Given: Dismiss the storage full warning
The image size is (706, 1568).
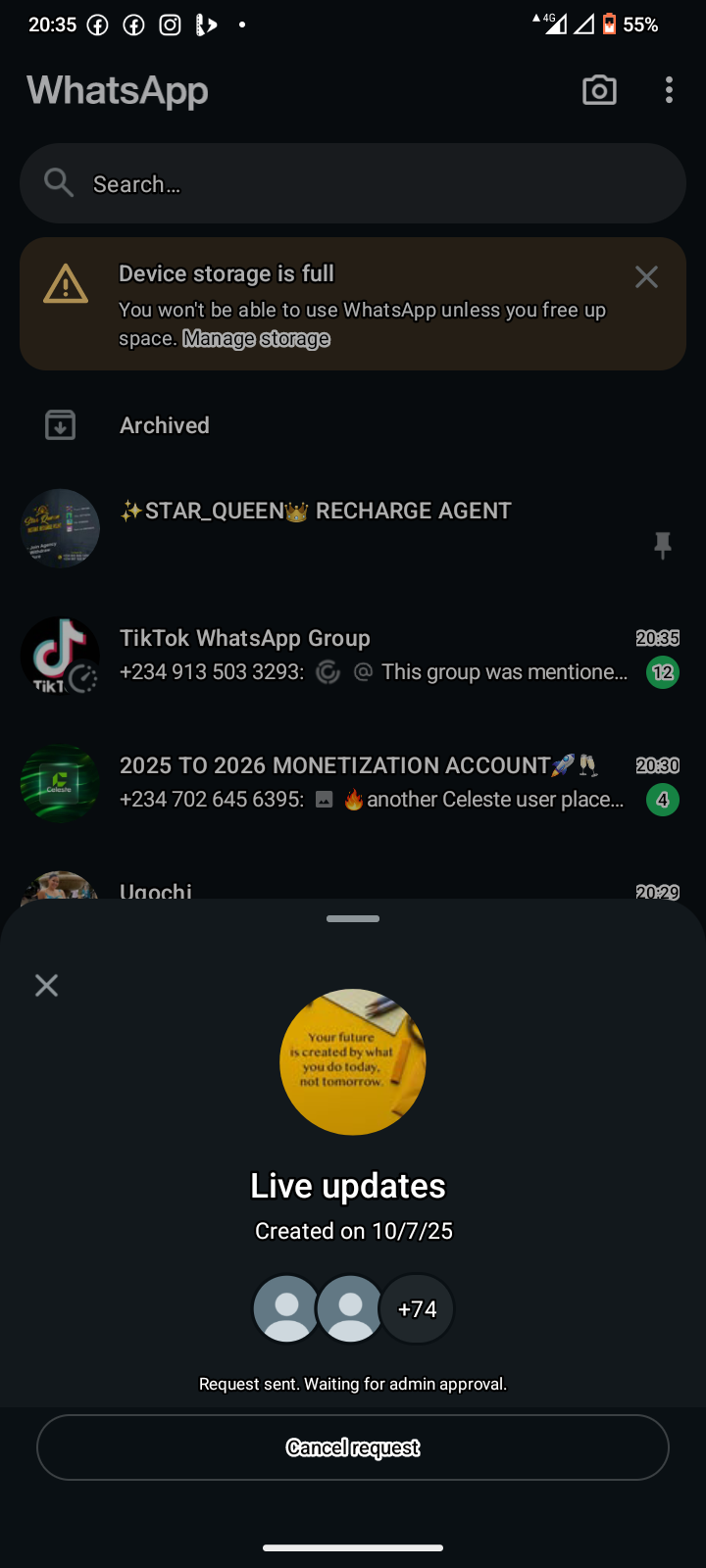Looking at the screenshot, I should pos(646,277).
